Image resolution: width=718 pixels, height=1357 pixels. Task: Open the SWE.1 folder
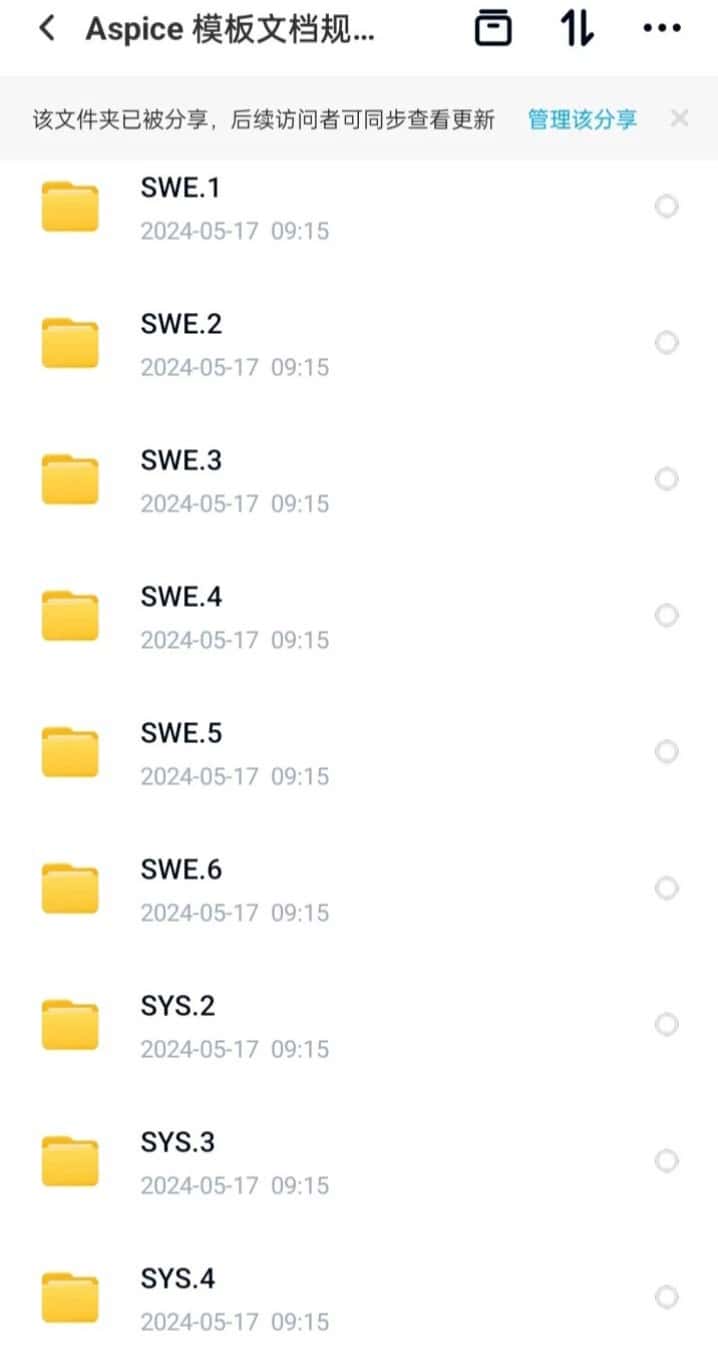[x=359, y=207]
